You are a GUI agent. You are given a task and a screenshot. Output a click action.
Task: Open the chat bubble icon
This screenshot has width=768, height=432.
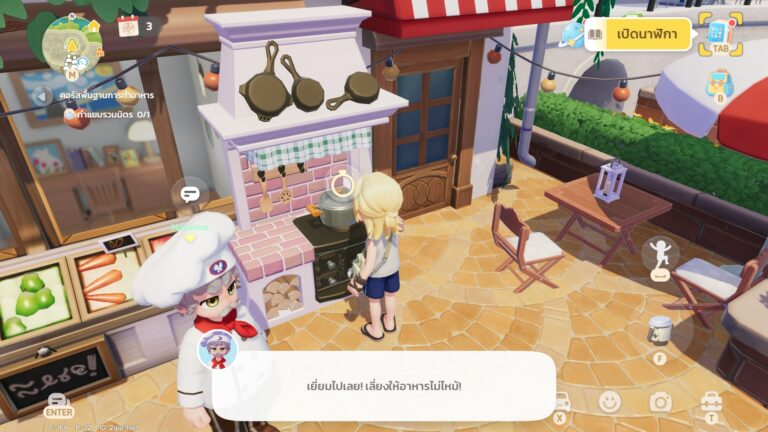[x=190, y=194]
